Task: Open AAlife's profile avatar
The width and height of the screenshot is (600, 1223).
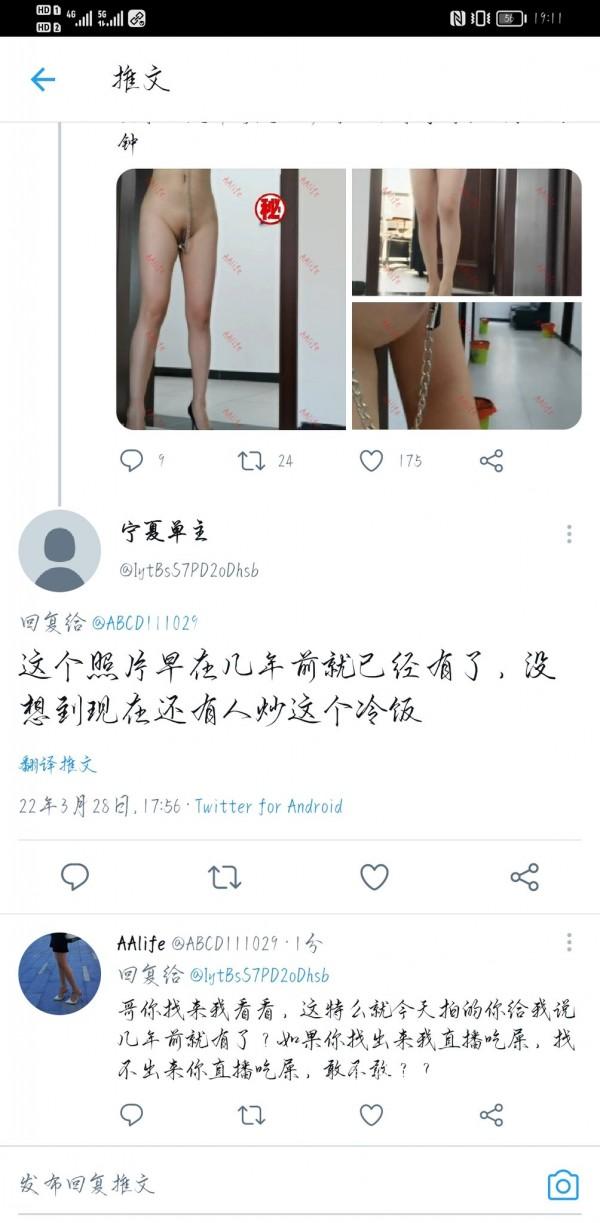Action: click(59, 973)
